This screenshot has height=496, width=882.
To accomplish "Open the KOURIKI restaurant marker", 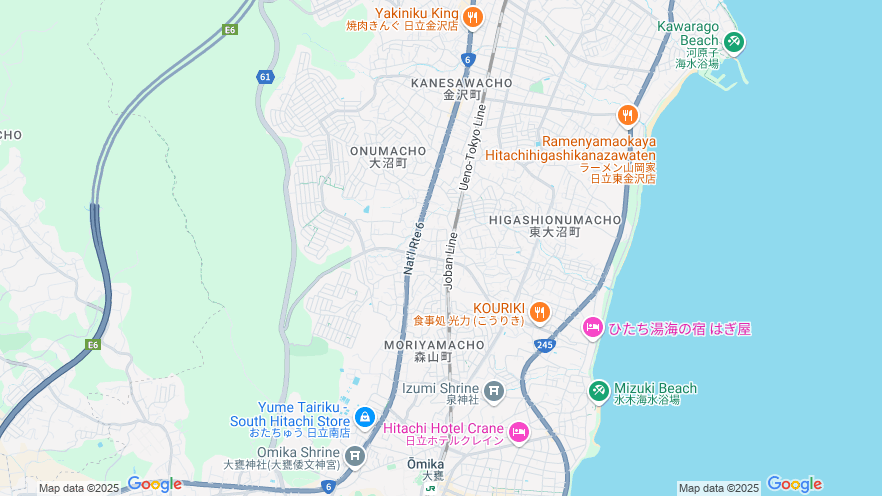I will tap(539, 313).
